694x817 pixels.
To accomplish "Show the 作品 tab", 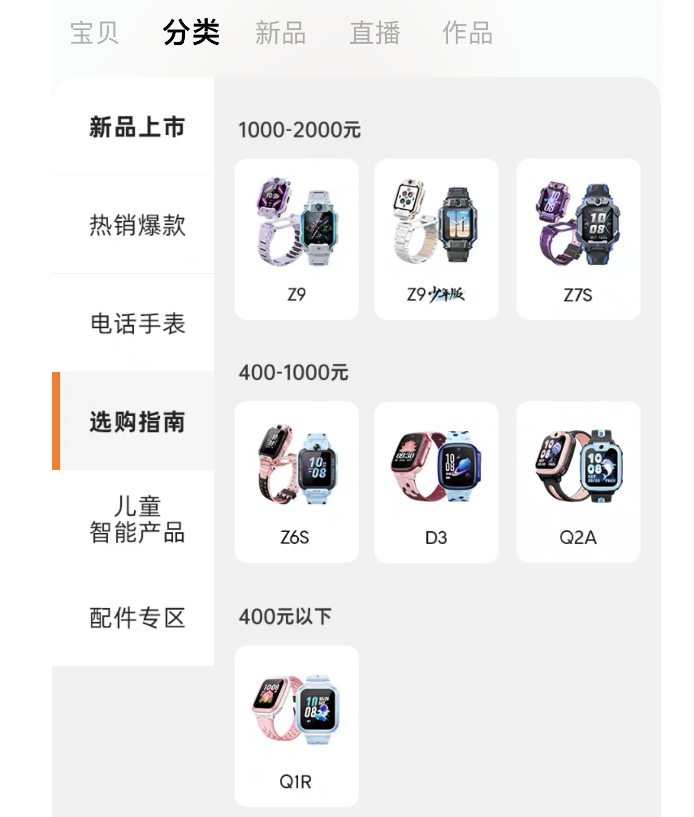I will click(x=467, y=33).
